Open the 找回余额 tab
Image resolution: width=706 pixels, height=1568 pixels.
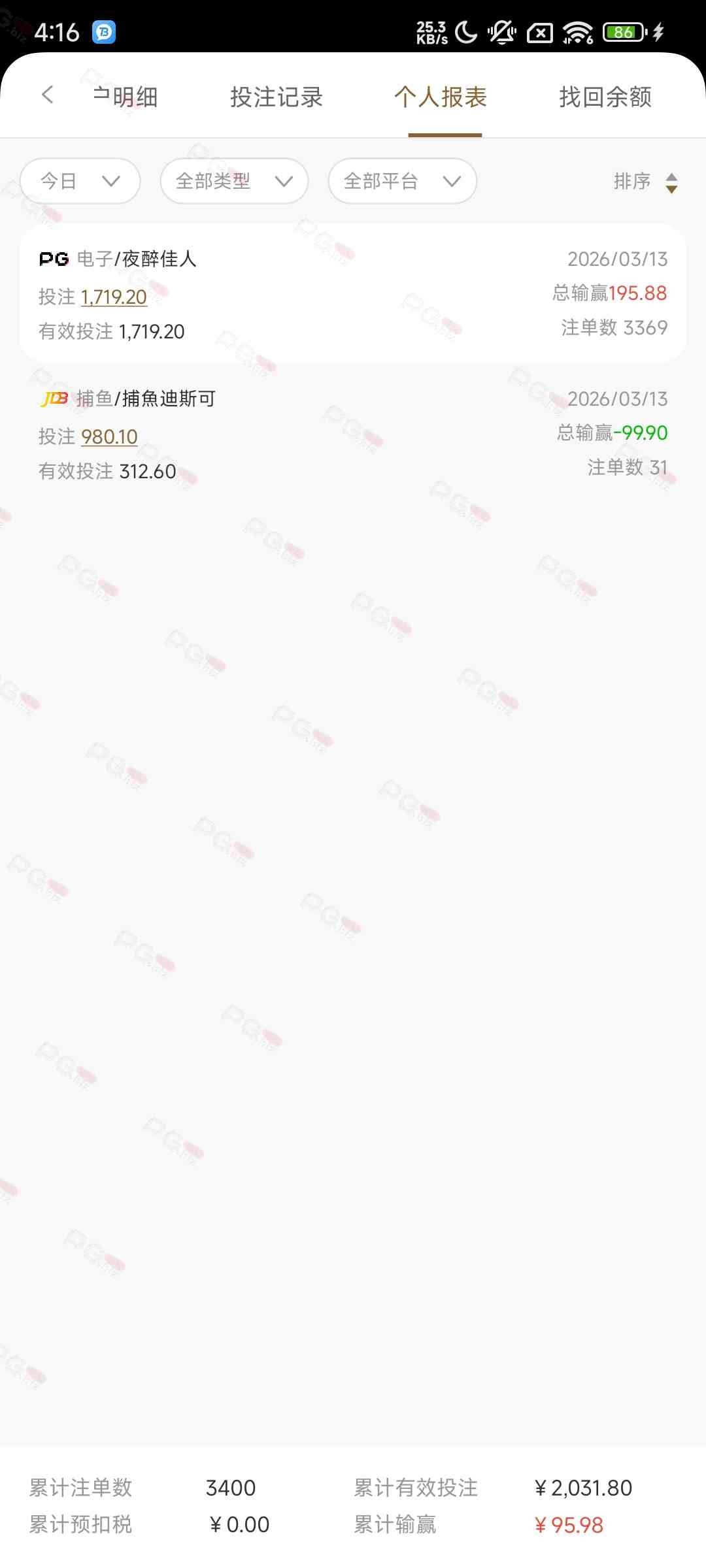(605, 97)
